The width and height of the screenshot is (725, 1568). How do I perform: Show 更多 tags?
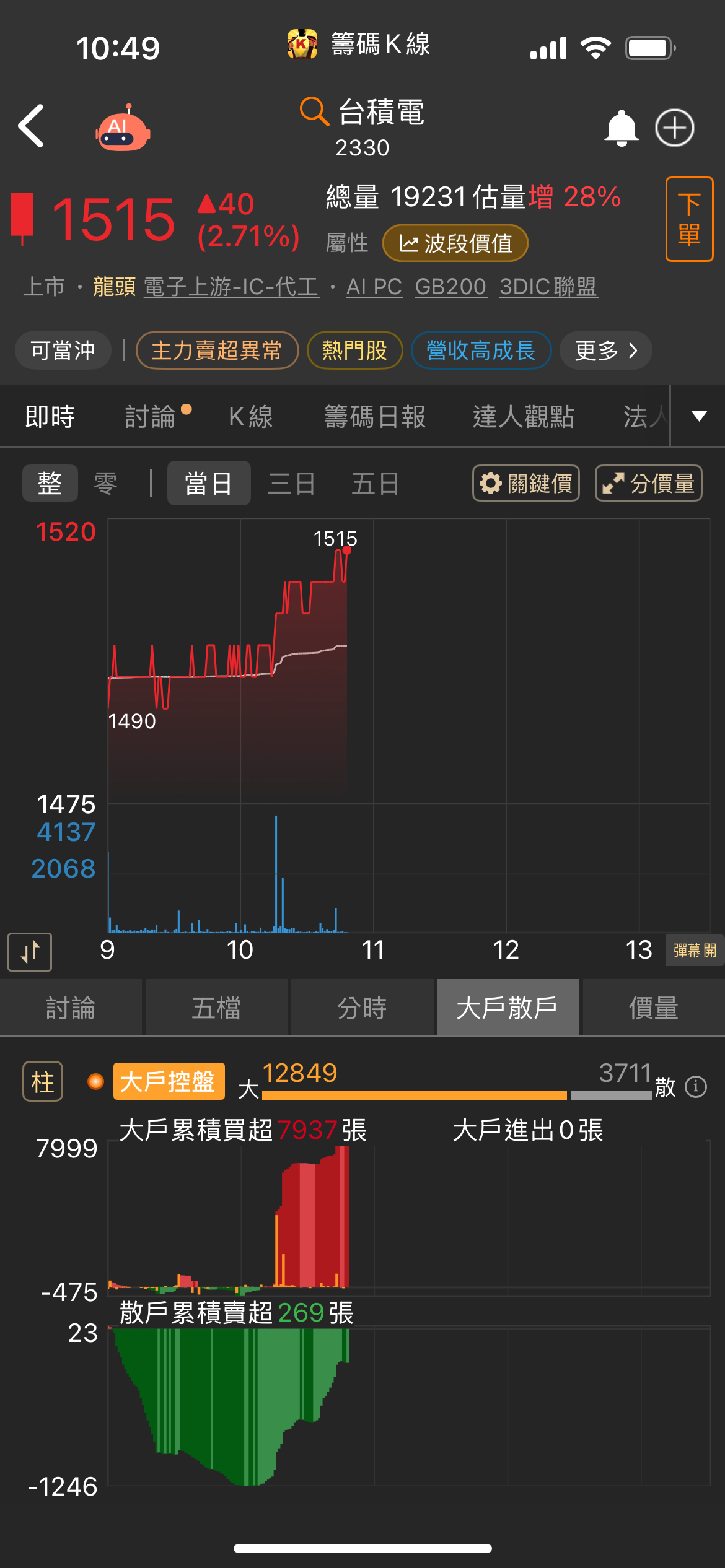click(x=605, y=351)
